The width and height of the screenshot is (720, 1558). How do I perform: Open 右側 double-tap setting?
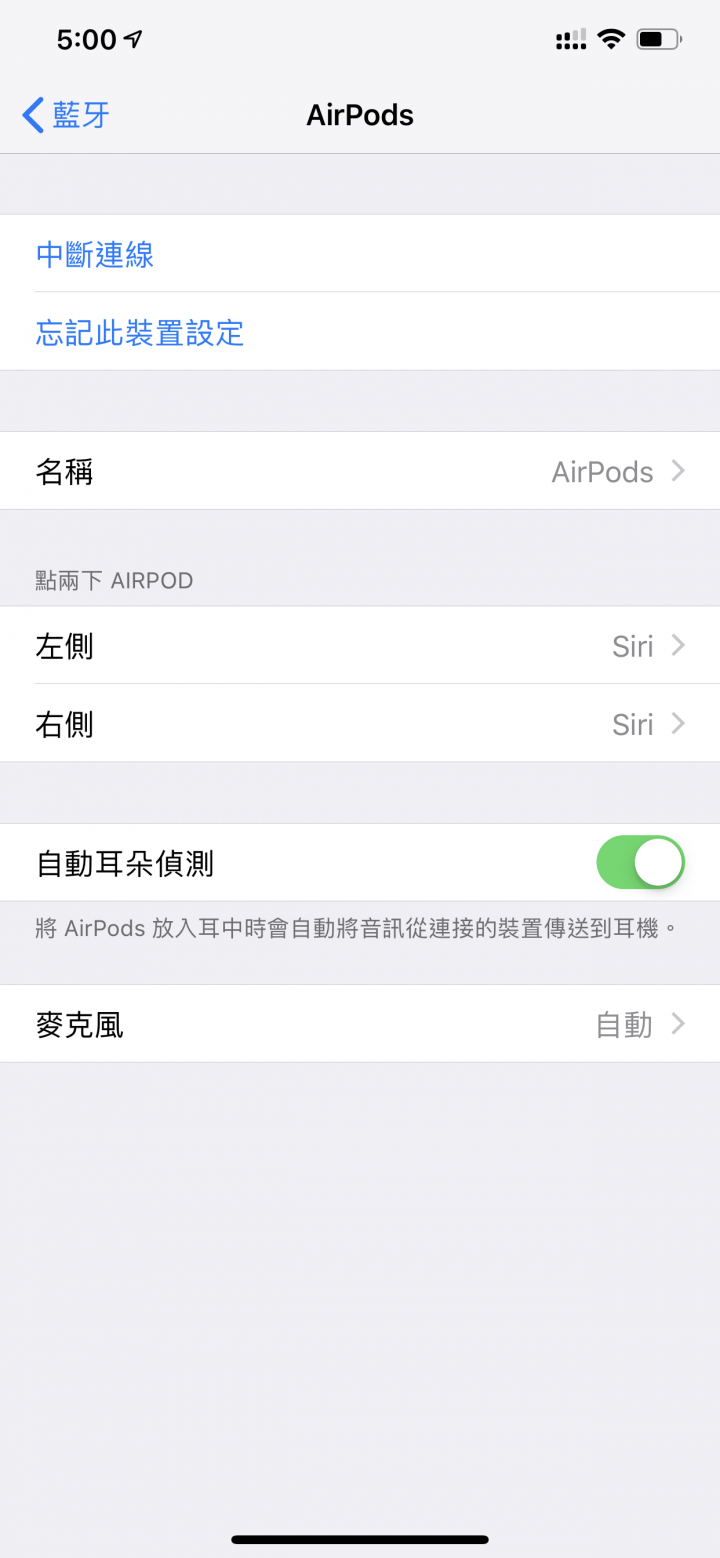(360, 724)
